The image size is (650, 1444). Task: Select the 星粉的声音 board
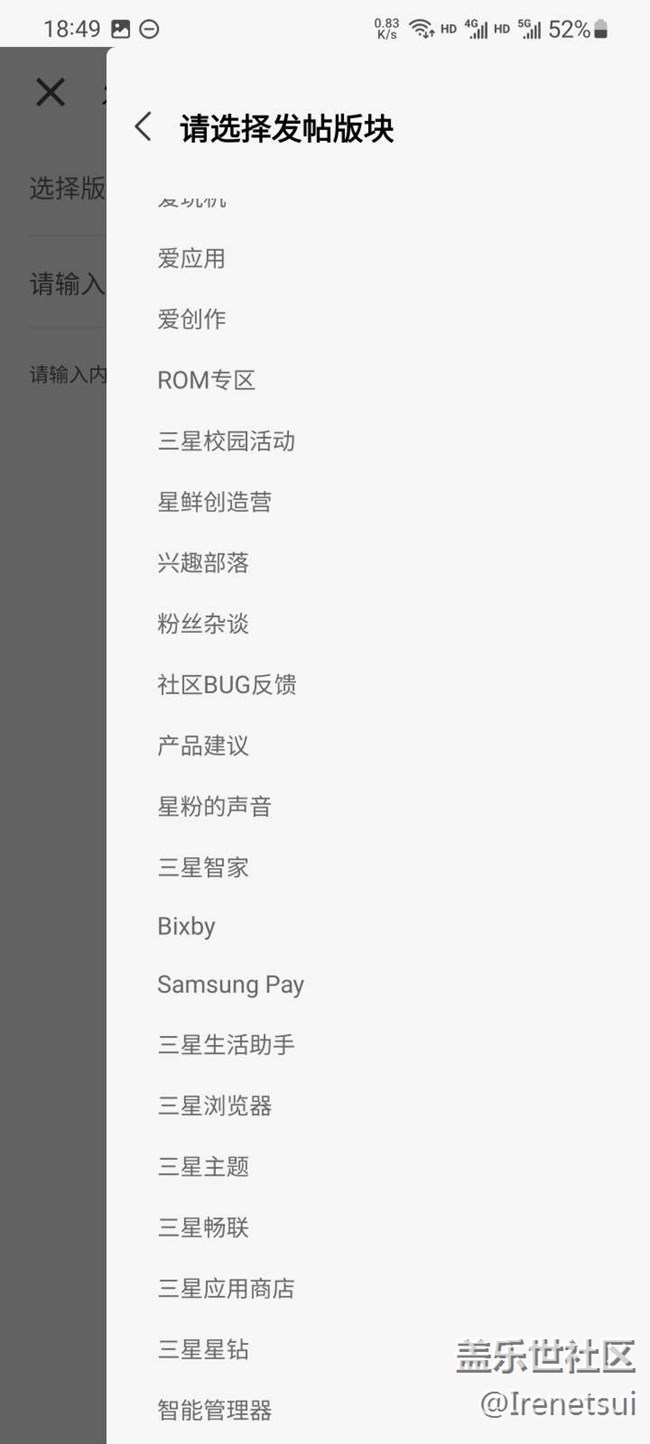click(214, 806)
